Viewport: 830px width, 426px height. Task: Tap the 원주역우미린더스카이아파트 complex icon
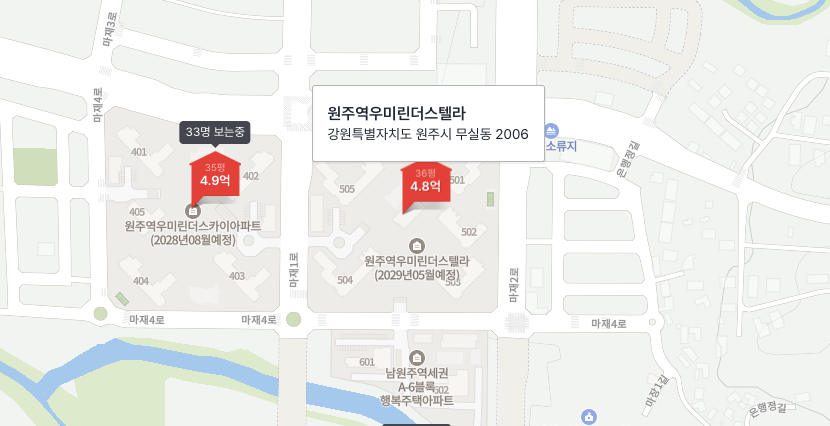click(193, 211)
